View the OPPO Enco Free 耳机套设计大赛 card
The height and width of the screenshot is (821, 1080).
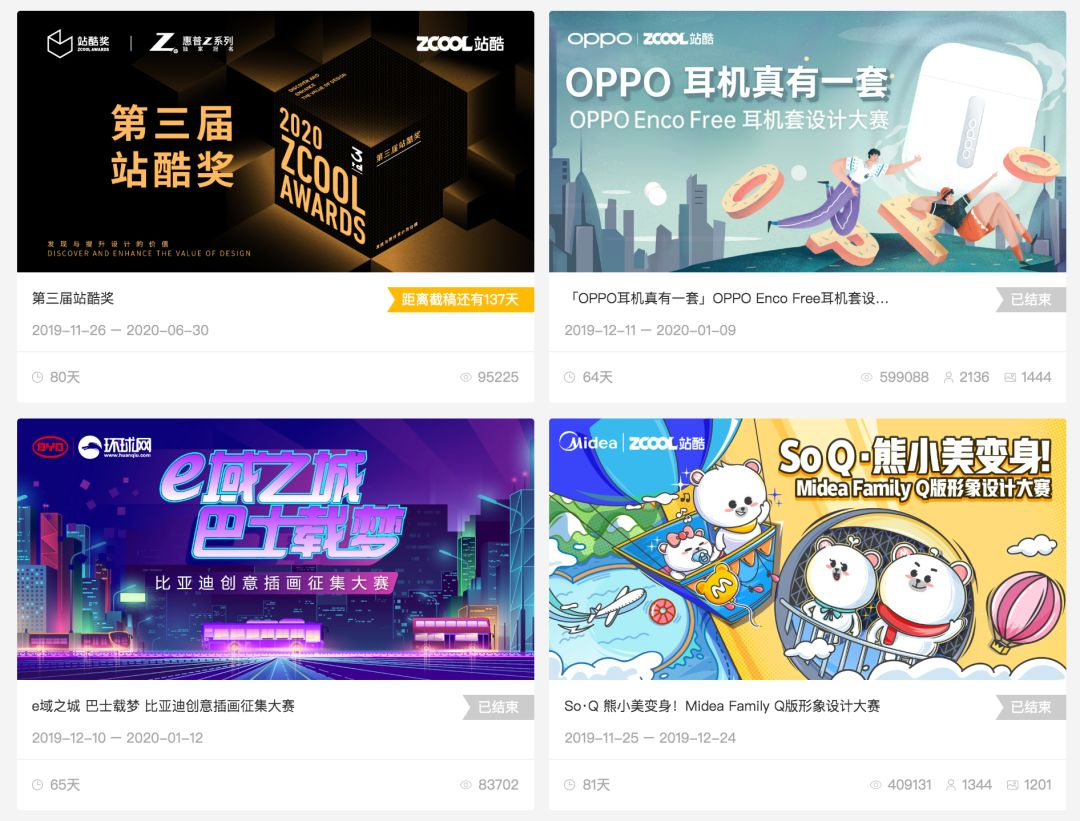point(807,142)
